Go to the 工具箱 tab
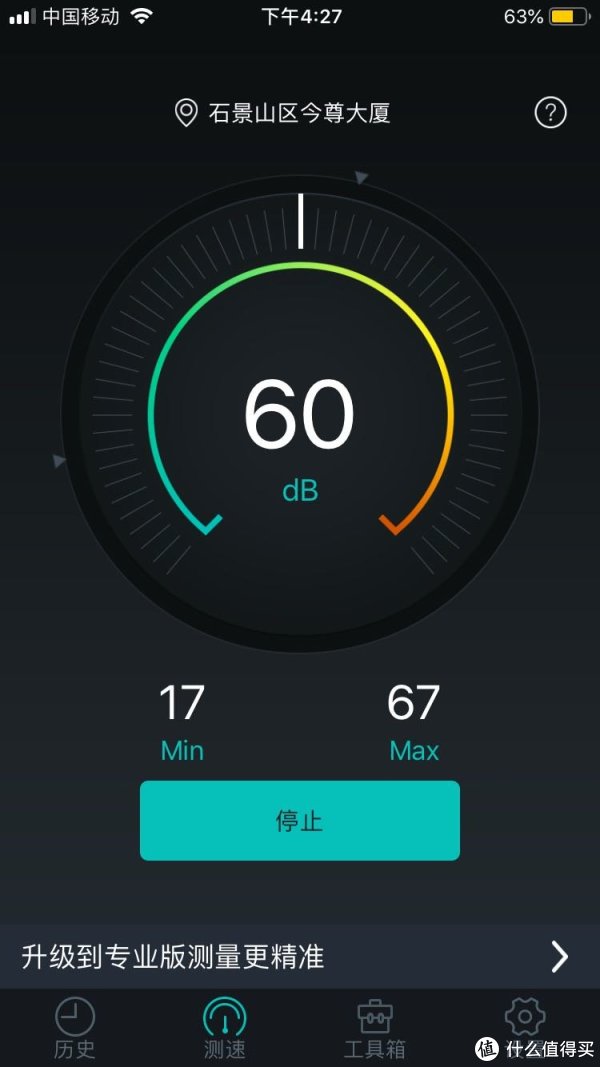600x1067 pixels. click(x=375, y=1028)
